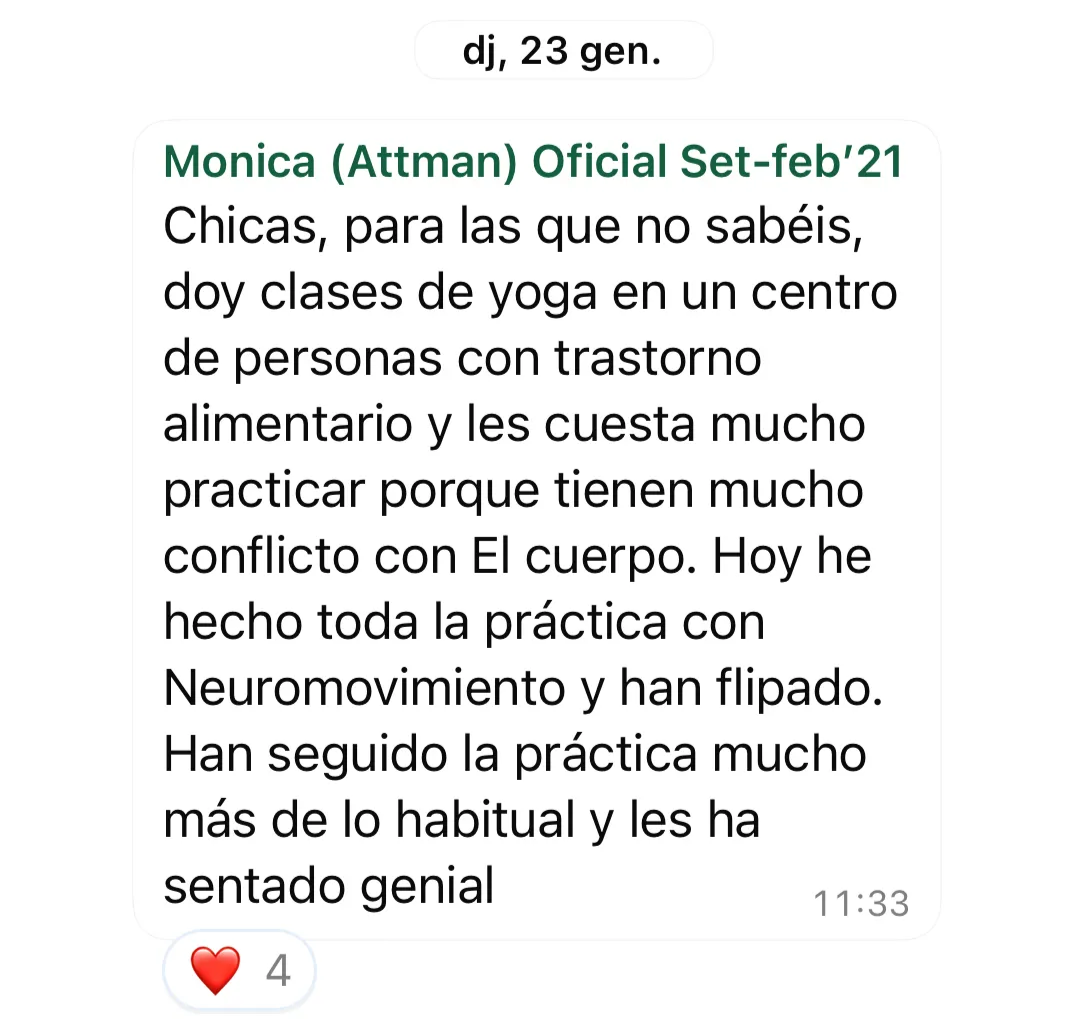1066x1019 pixels.
Task: Open the heart reactions list with 4
Action: (239, 970)
